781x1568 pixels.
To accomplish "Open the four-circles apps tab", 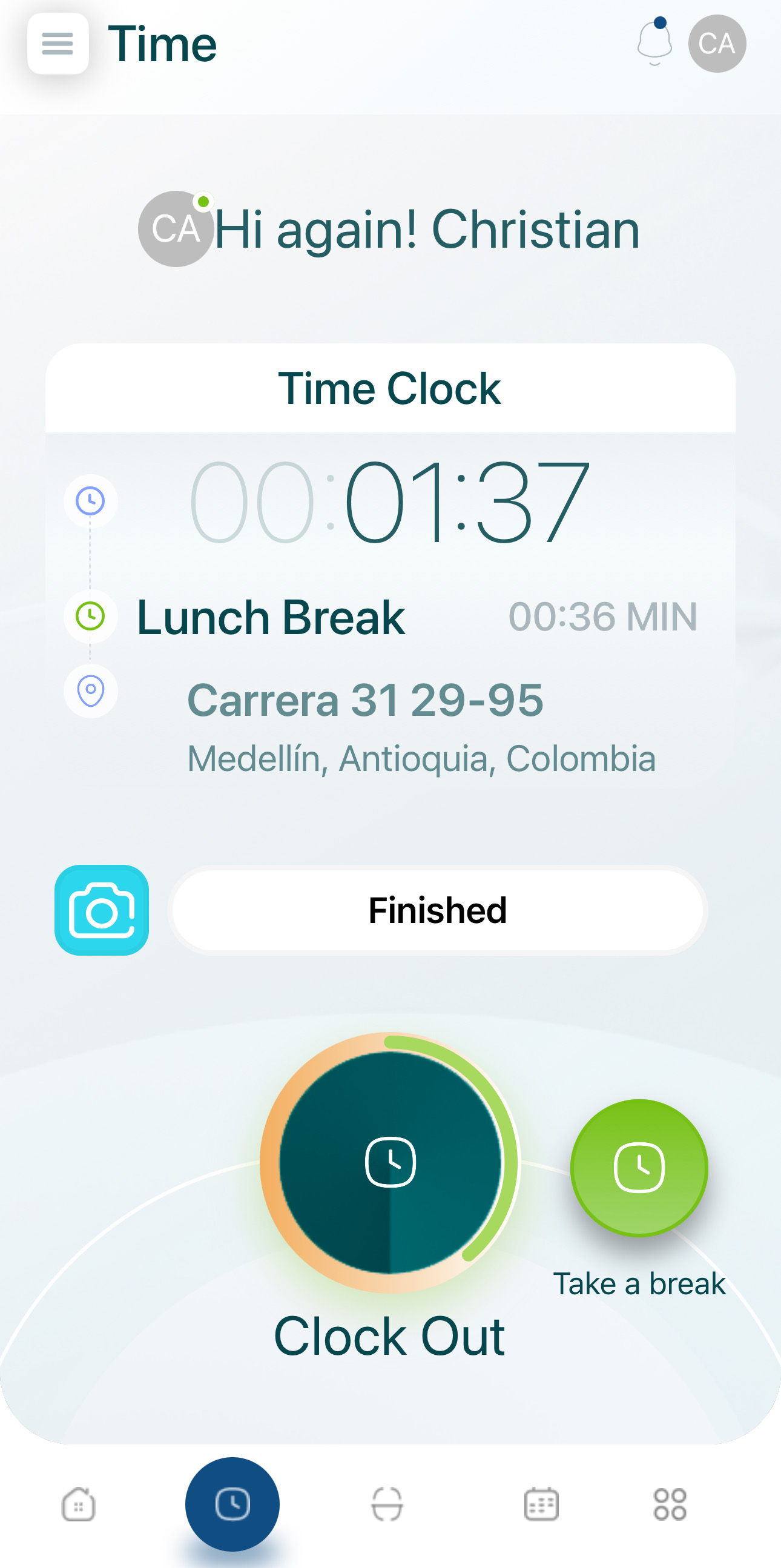I will tap(670, 1504).
